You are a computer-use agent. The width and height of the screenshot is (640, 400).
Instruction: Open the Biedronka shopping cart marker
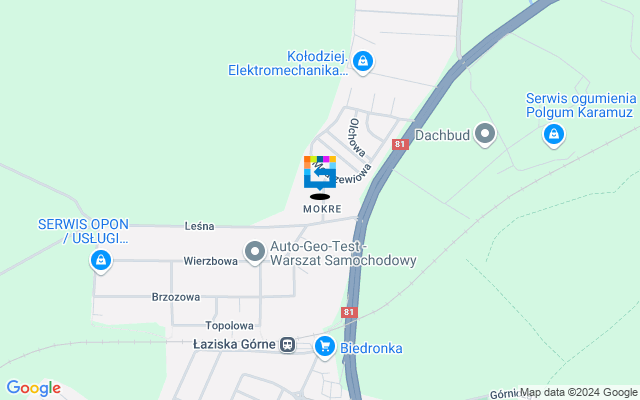[x=324, y=347]
